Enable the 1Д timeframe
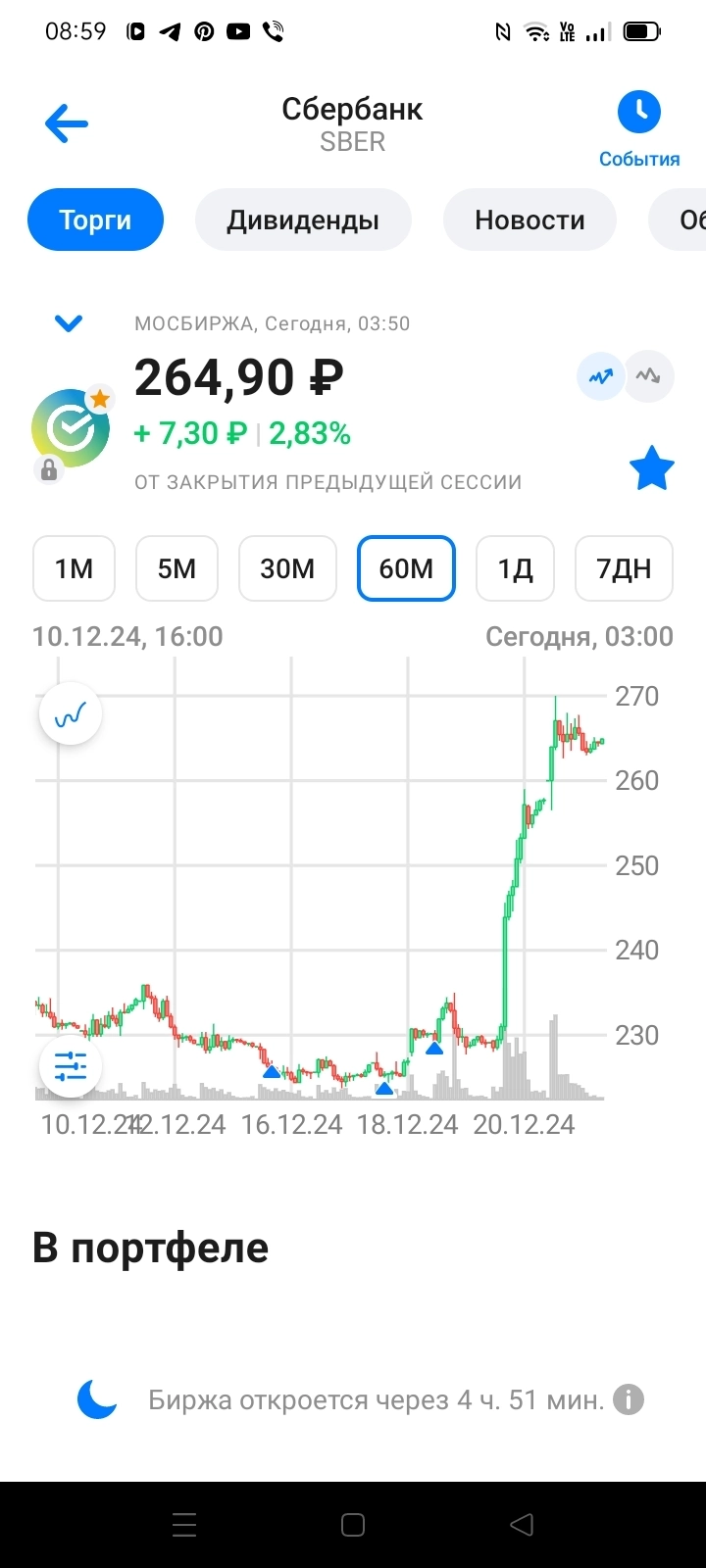Image resolution: width=706 pixels, height=1568 pixels. [x=515, y=568]
